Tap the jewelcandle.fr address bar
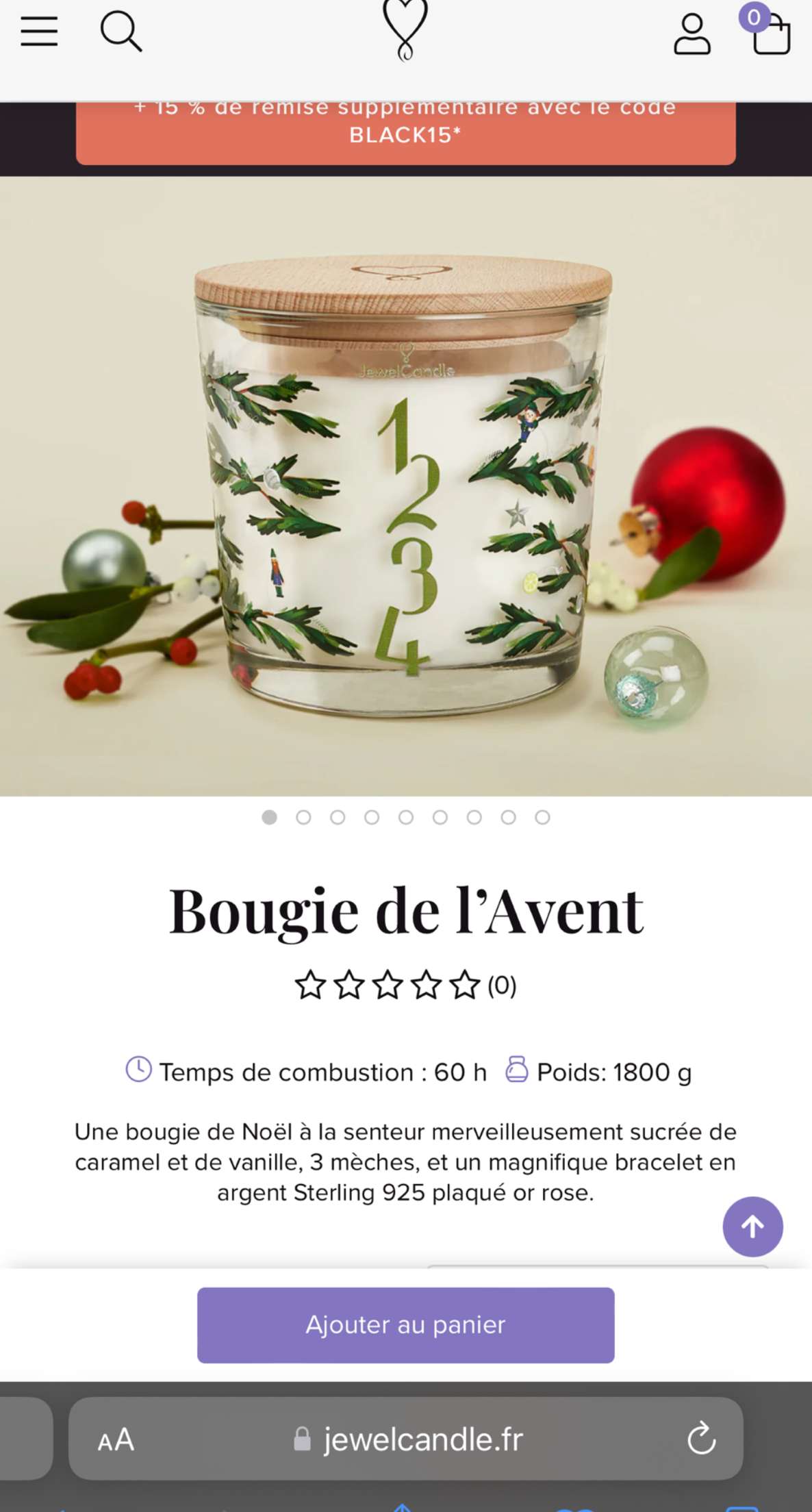This screenshot has width=812, height=1512. pos(406,1439)
